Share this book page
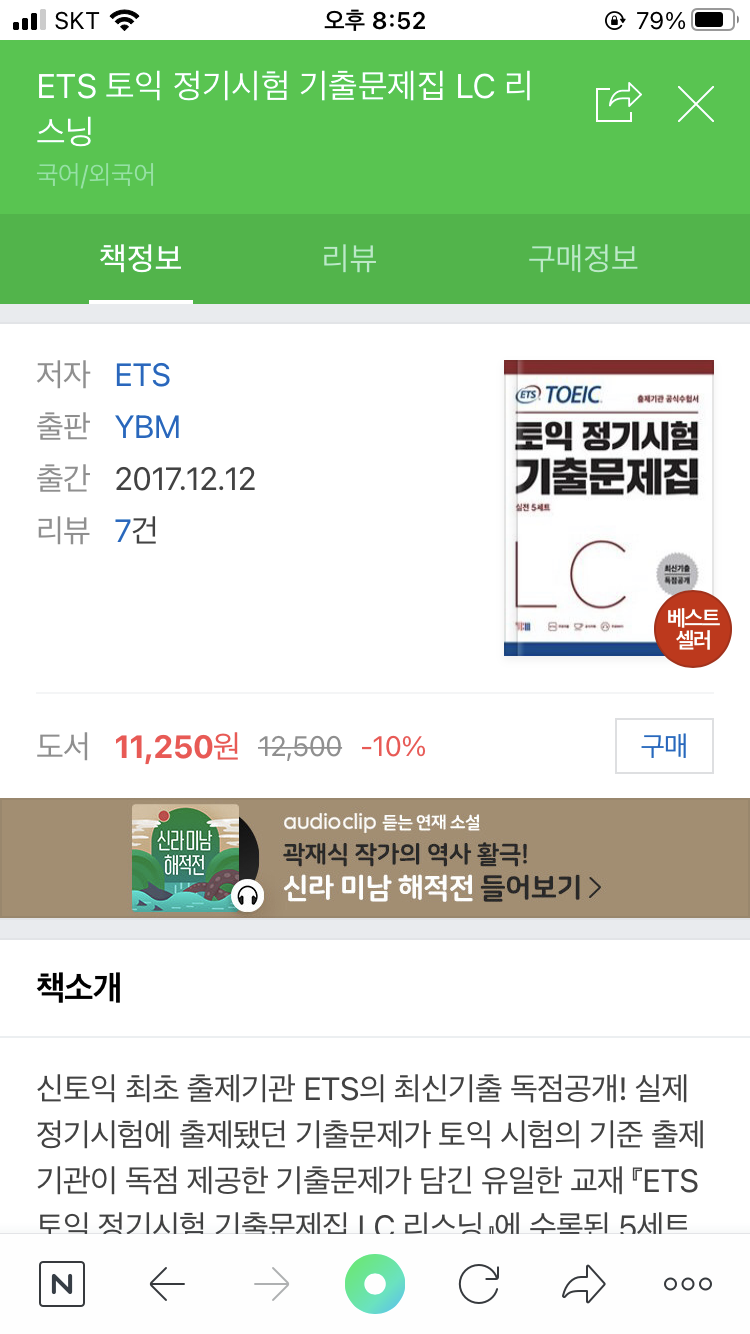The image size is (750, 1334). tap(617, 104)
